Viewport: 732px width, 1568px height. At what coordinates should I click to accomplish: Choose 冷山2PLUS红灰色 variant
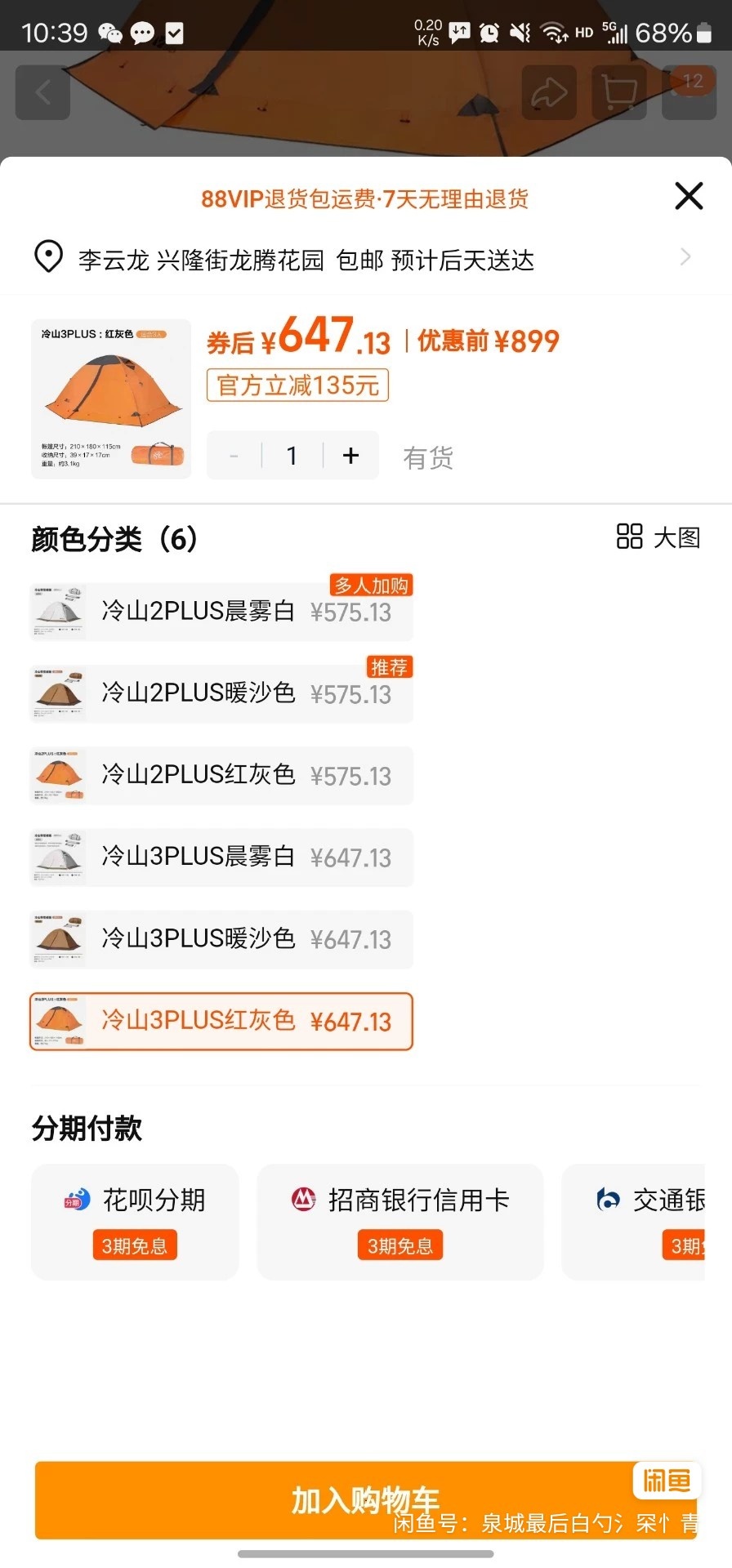221,775
